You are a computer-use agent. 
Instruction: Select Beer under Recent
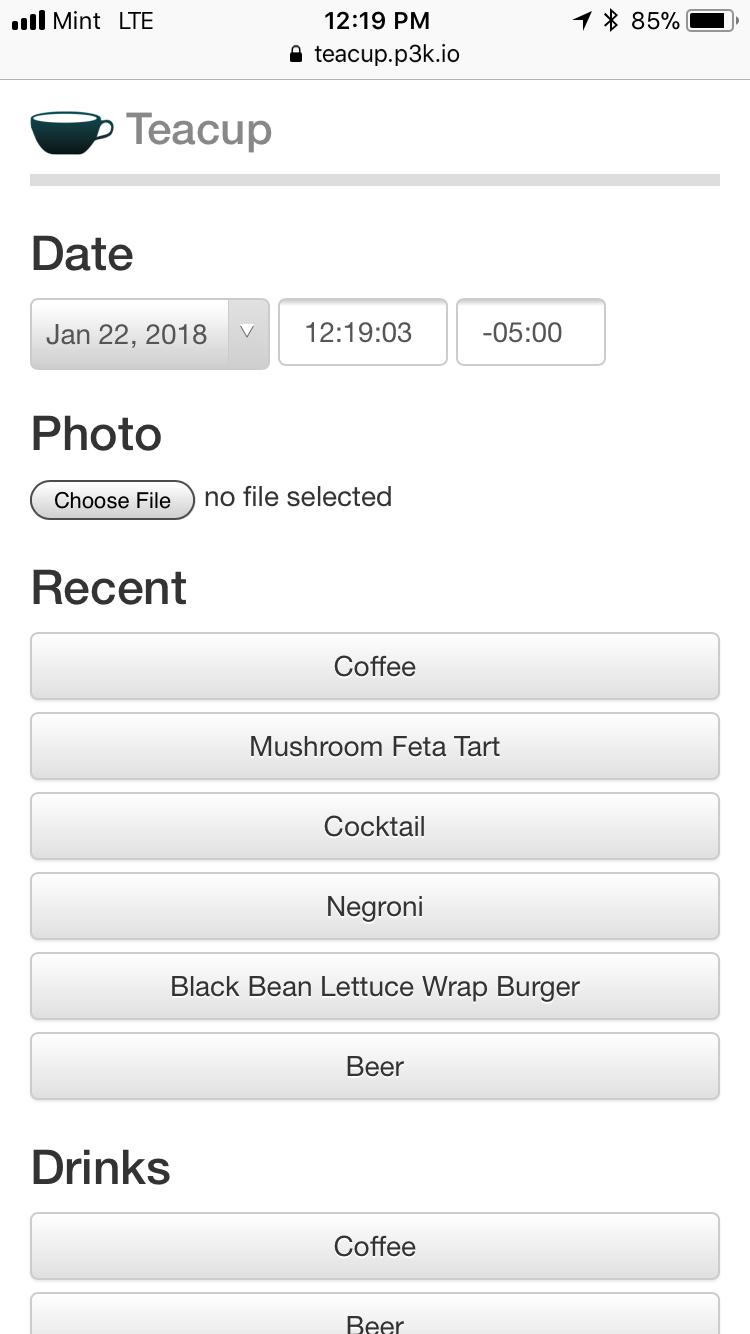coord(375,1066)
